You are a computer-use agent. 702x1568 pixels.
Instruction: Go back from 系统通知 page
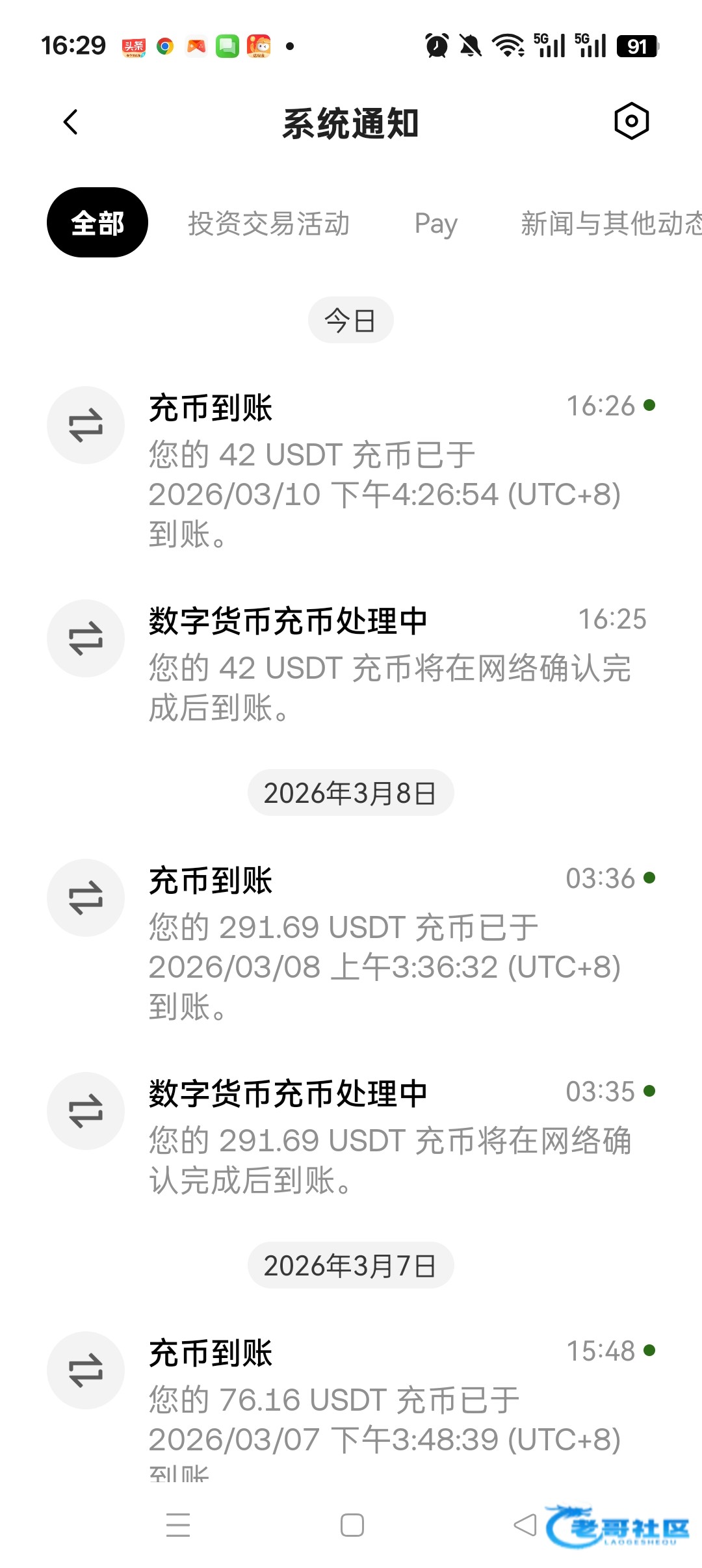71,122
